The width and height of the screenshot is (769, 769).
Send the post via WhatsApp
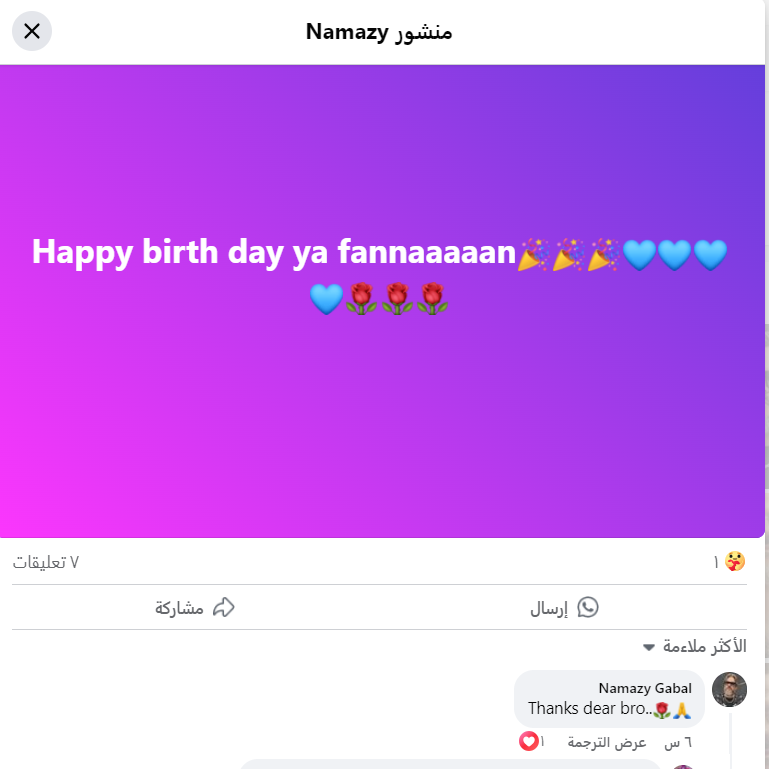(564, 607)
